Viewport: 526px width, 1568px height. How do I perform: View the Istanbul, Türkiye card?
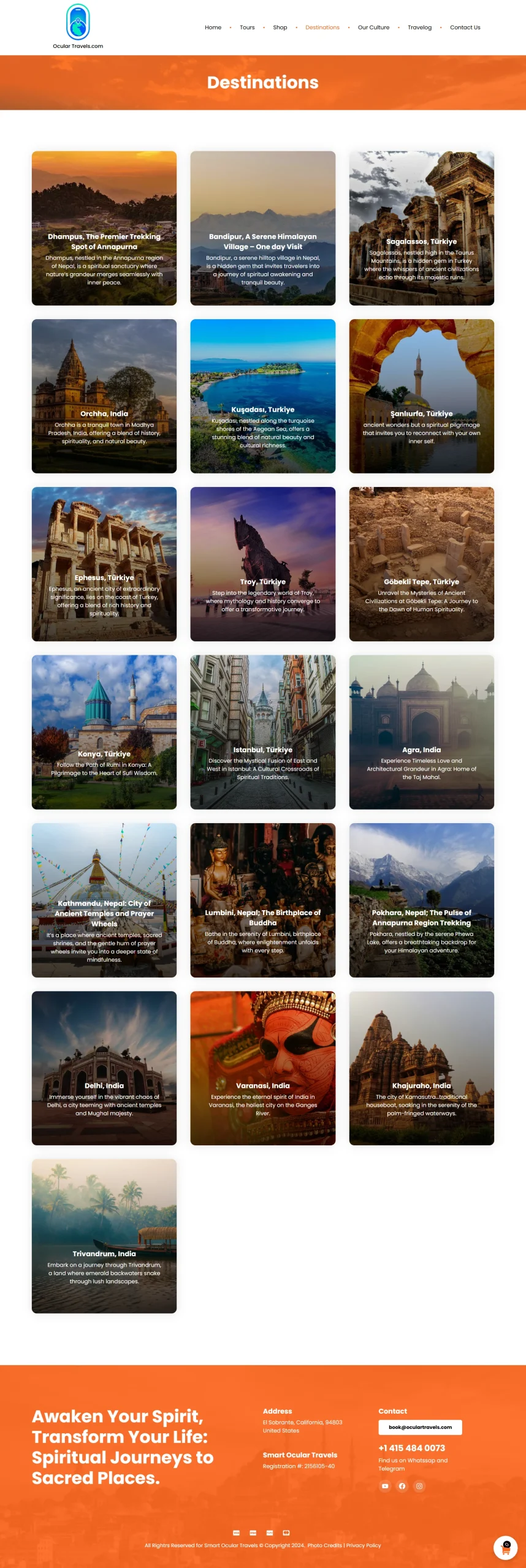coord(262,749)
